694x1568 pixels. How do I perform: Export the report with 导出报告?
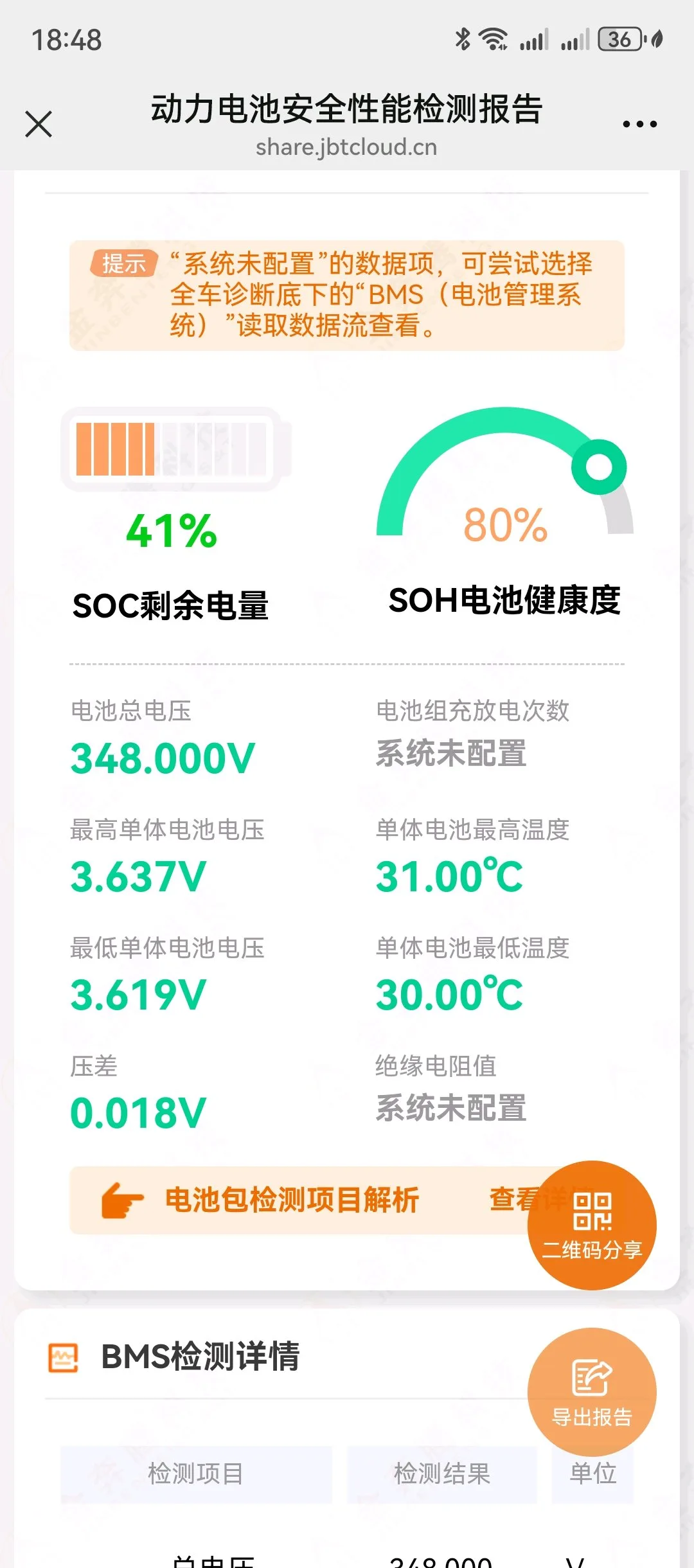[592, 1393]
